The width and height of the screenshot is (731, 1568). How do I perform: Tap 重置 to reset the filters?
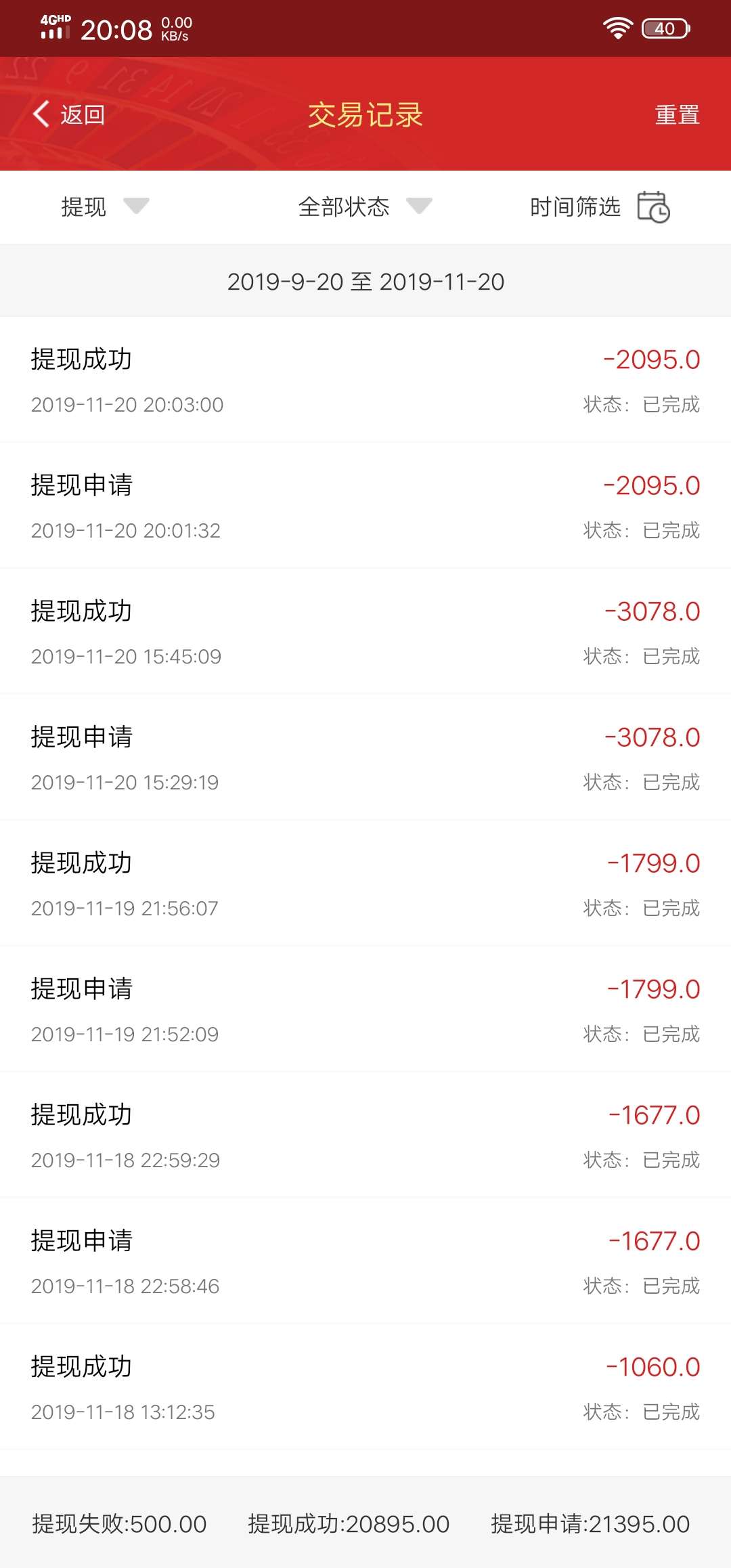coord(677,114)
